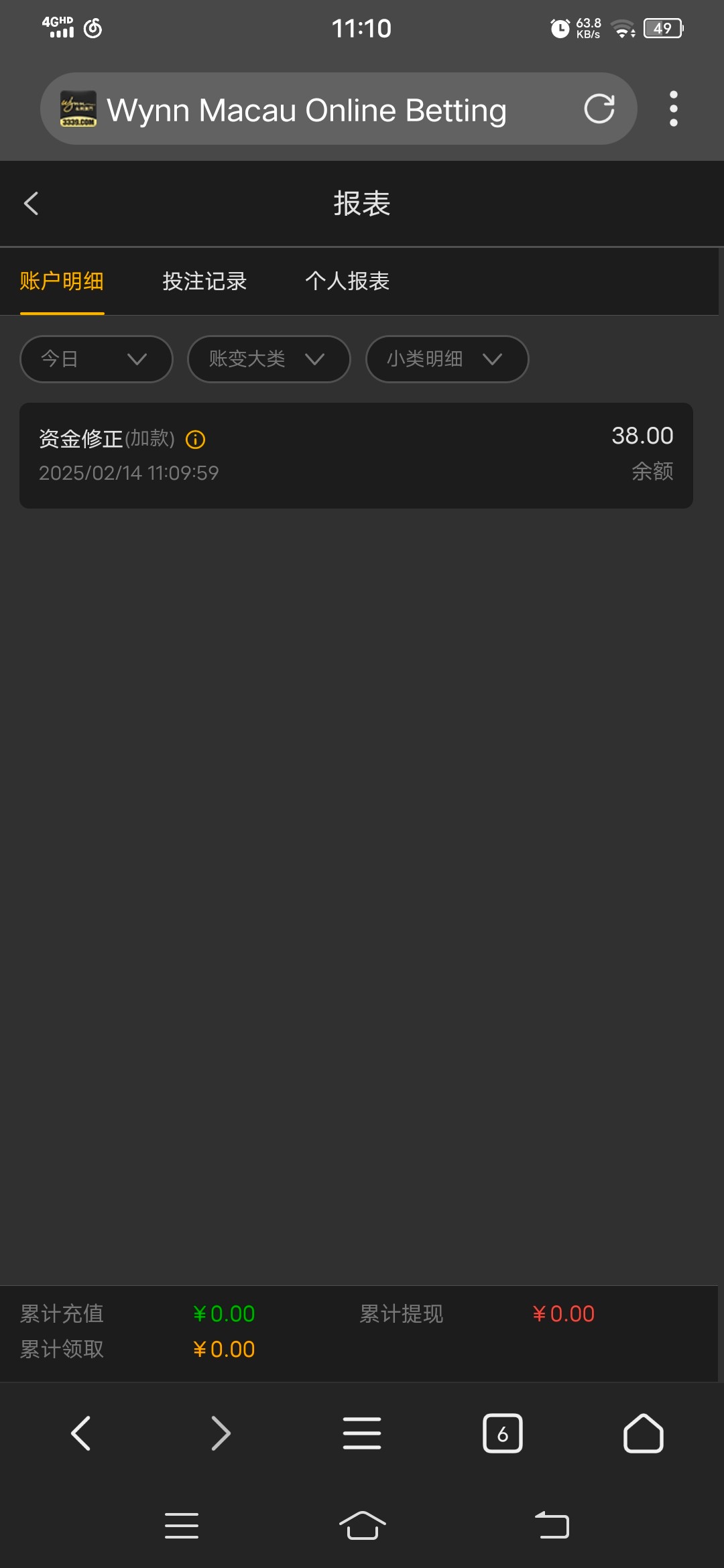Go back from the 报表 page

pos(32,203)
